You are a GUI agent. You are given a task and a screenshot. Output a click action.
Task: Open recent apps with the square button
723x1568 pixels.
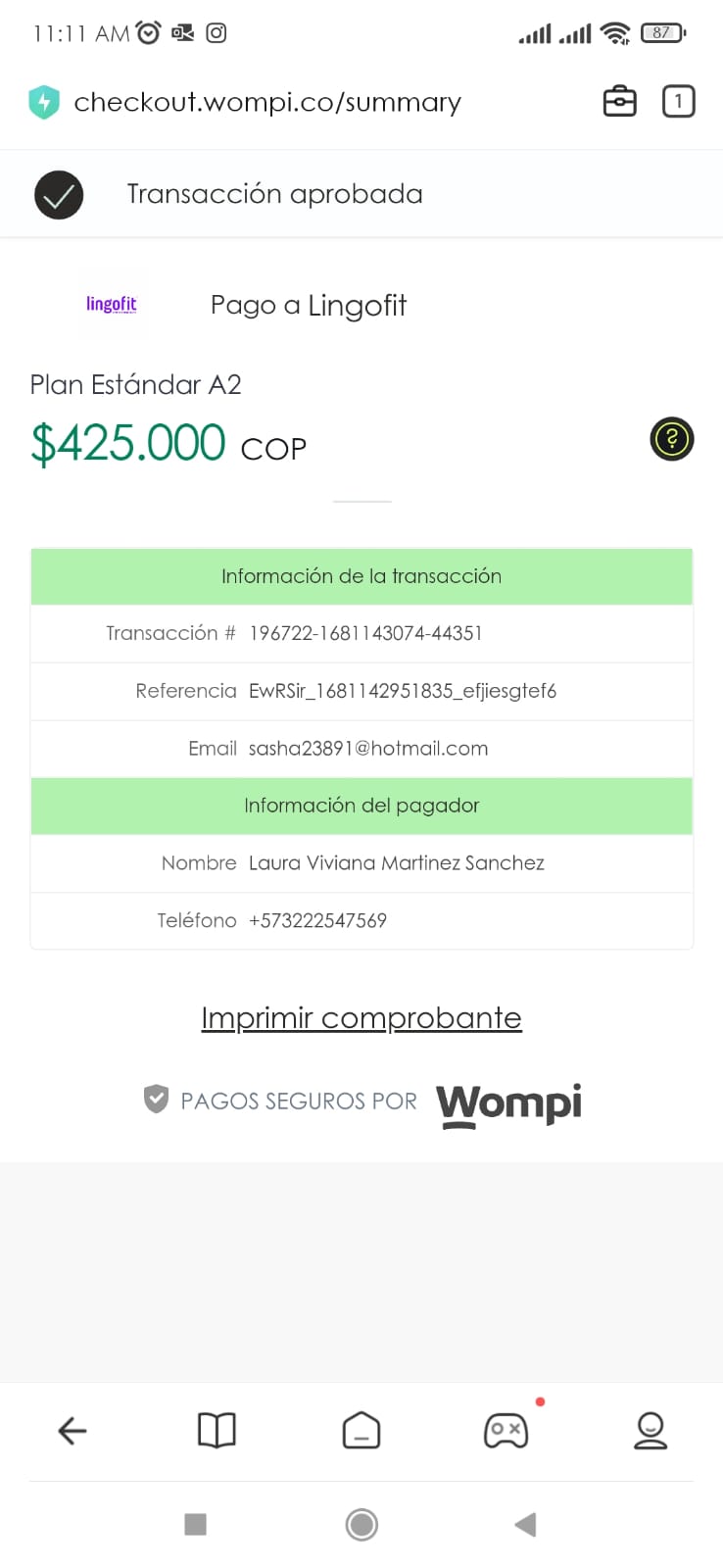point(196,1524)
